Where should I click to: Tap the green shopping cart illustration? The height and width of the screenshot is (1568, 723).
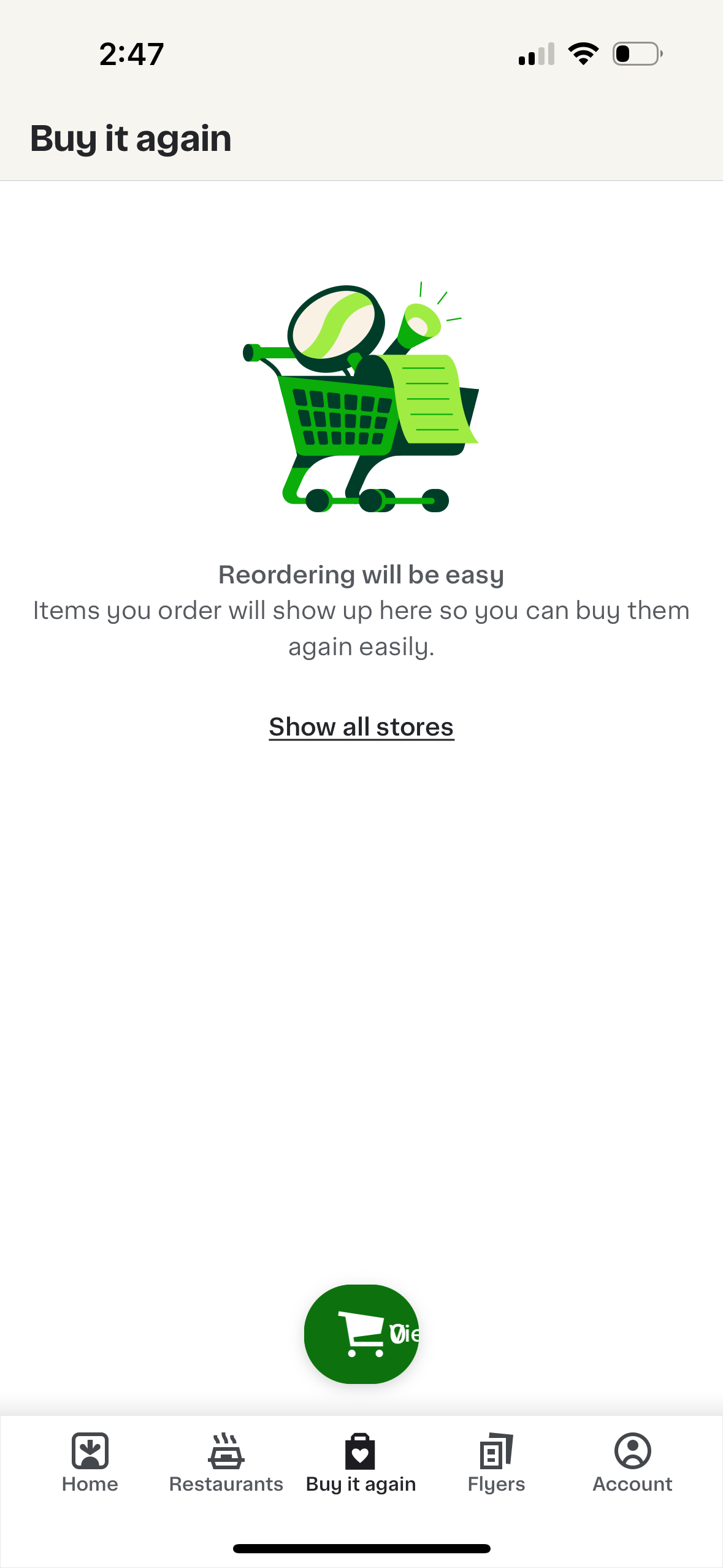point(362,399)
